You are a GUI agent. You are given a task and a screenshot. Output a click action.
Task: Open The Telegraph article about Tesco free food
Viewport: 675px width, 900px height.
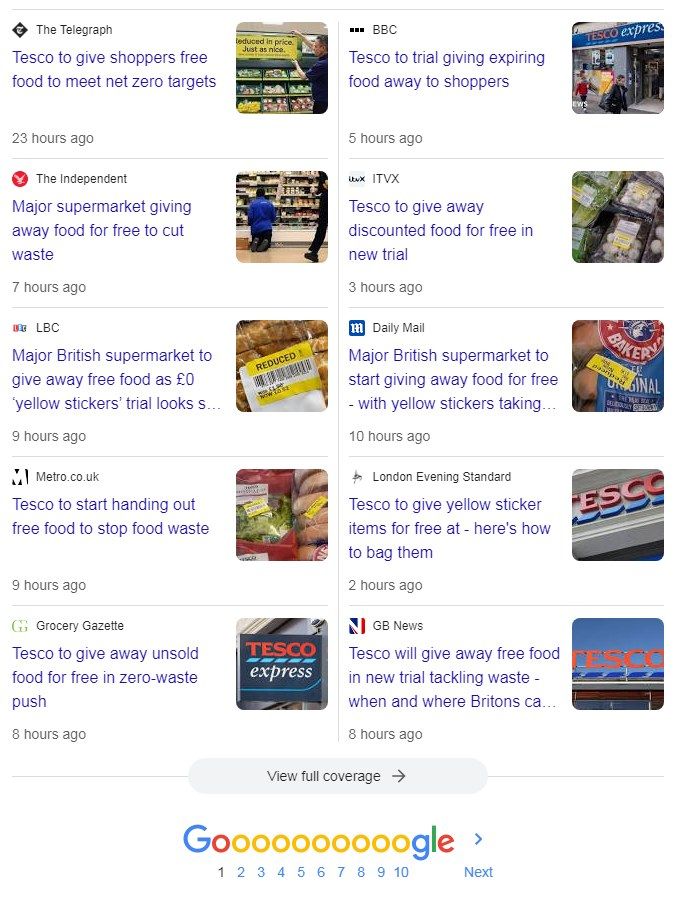point(114,69)
